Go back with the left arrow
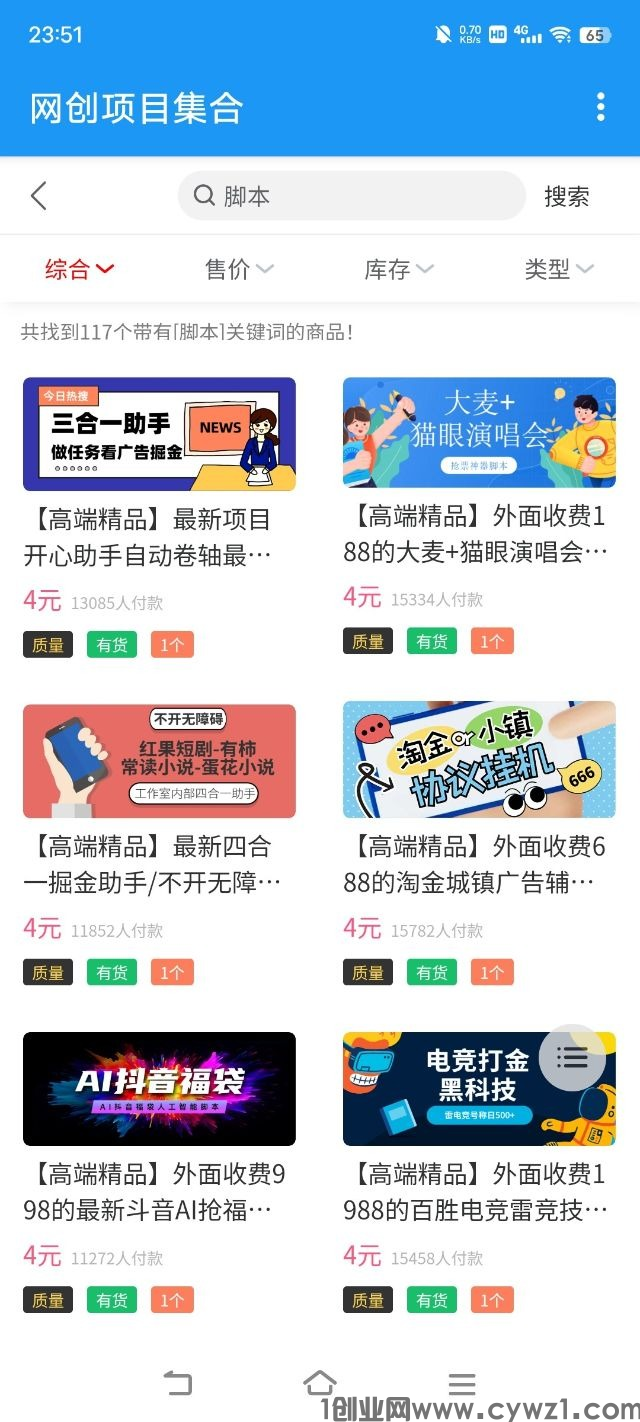Viewport: 640px width, 1422px height. pos(39,196)
